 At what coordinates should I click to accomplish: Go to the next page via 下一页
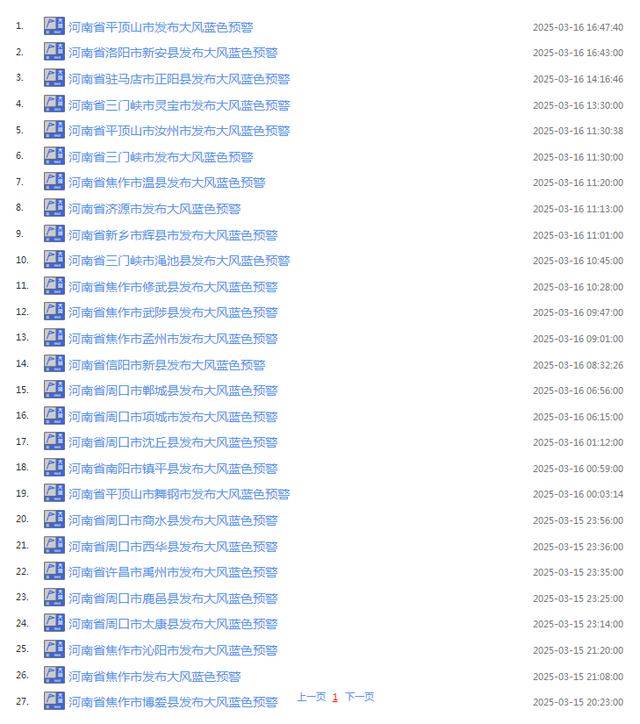[x=360, y=697]
